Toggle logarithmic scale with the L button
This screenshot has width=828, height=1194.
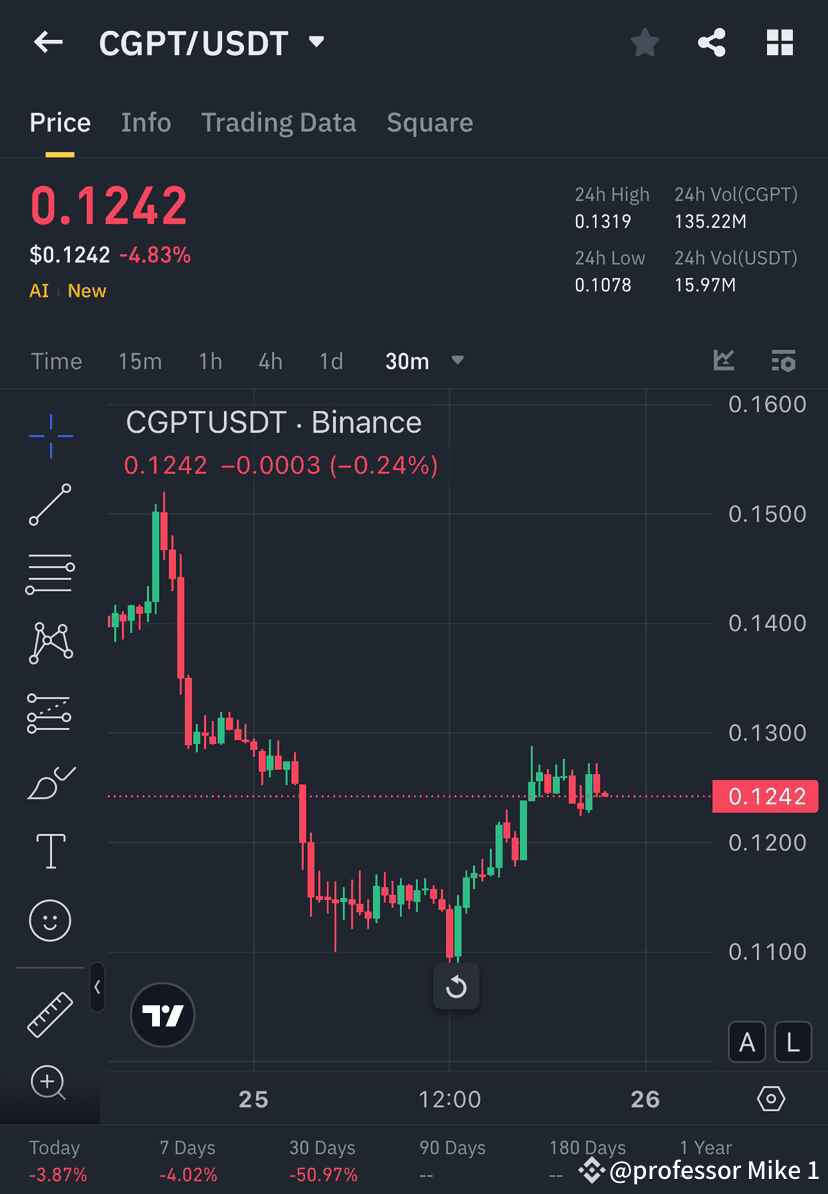click(x=793, y=1041)
